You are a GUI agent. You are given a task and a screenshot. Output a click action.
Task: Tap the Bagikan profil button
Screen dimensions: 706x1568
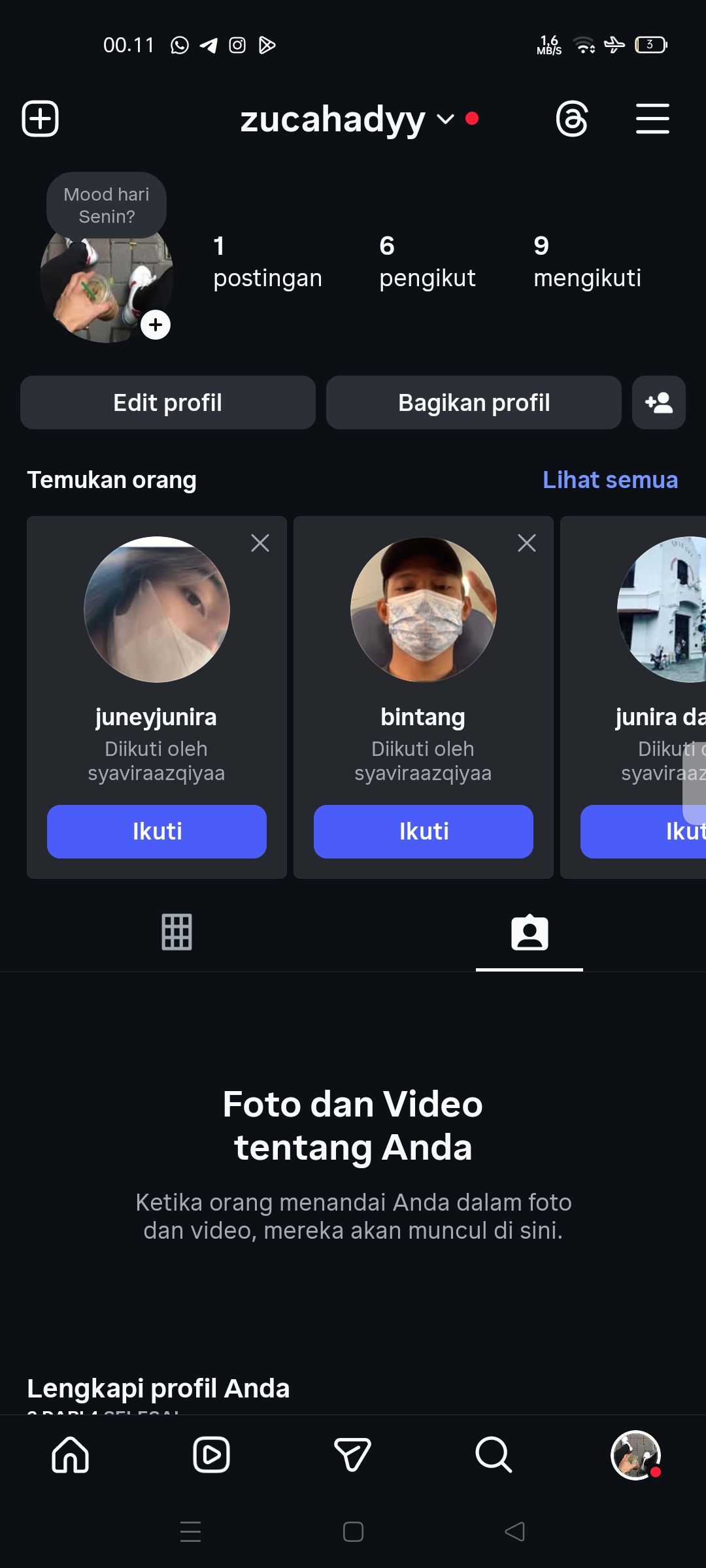pyautogui.click(x=474, y=402)
